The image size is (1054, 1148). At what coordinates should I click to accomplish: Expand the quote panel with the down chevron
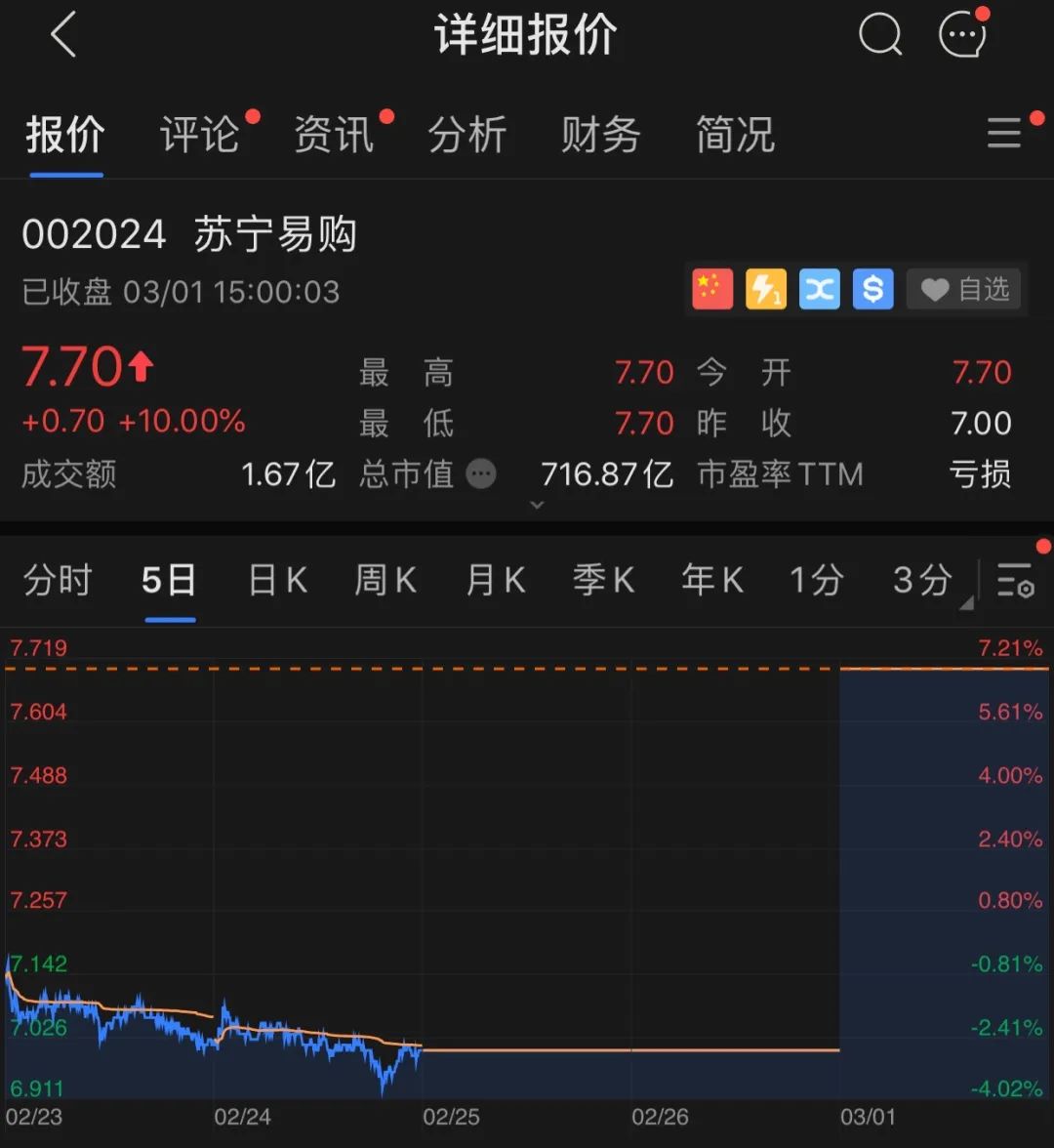click(536, 505)
